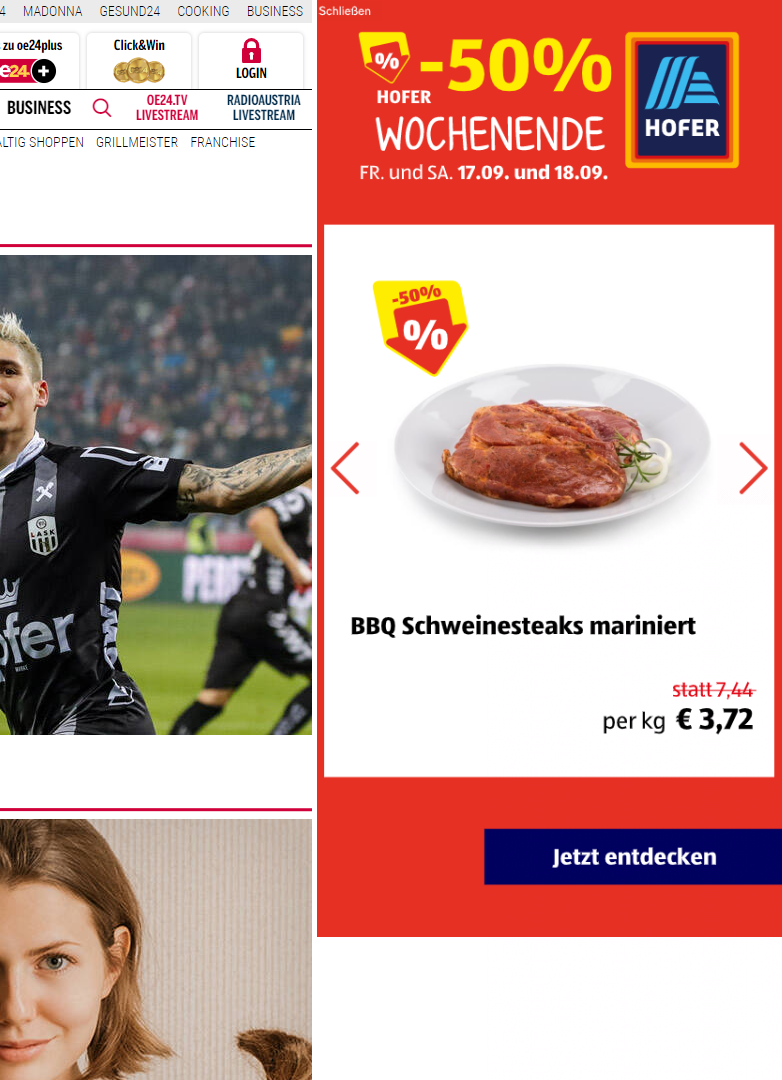Open the BBQ Schweinesteaks product card
The height and width of the screenshot is (1080, 782).
tap(549, 500)
